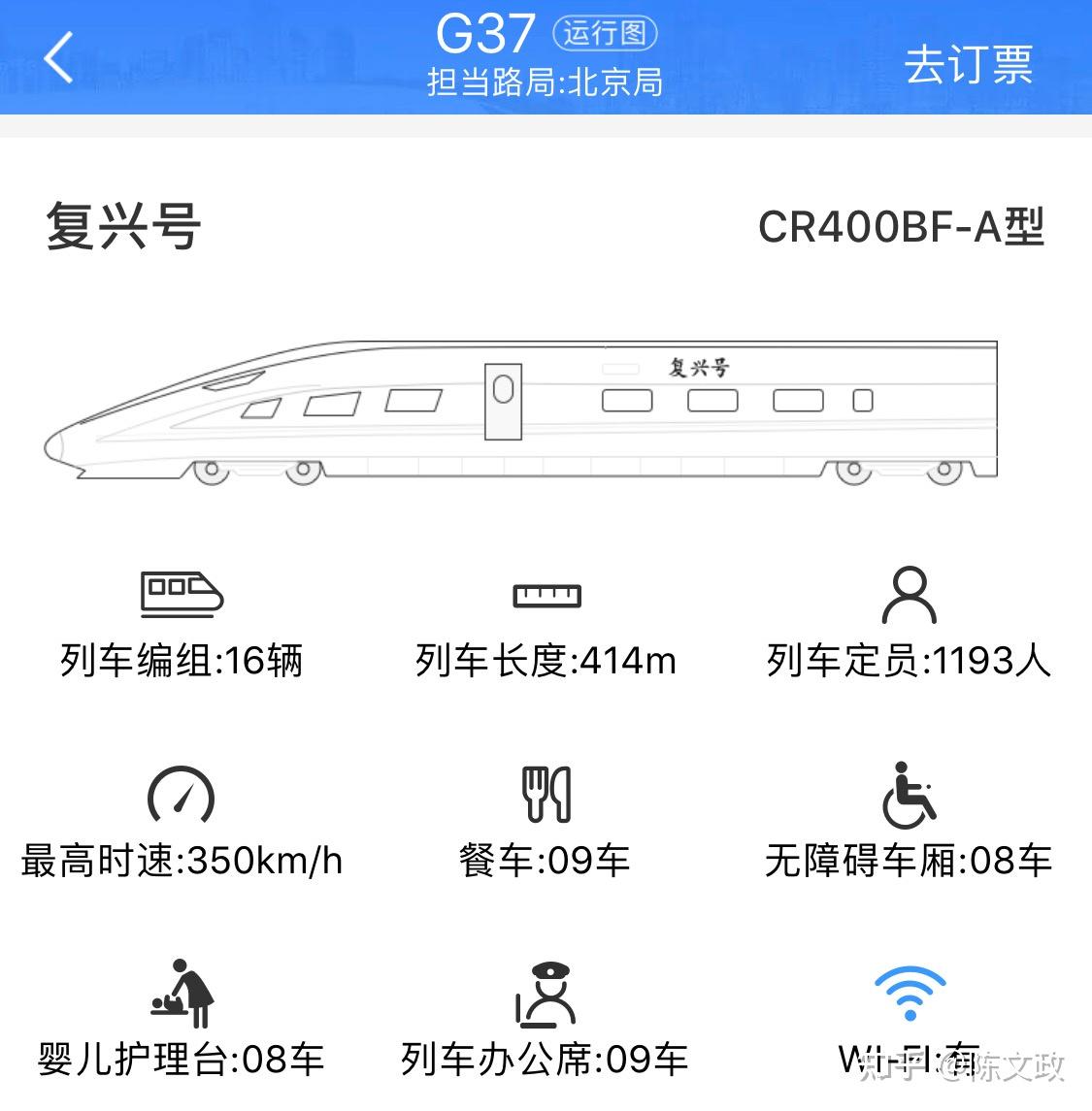Image resolution: width=1092 pixels, height=1111 pixels.
Task: Click the 无障碍车厢:08车 text entry
Action: point(910,858)
